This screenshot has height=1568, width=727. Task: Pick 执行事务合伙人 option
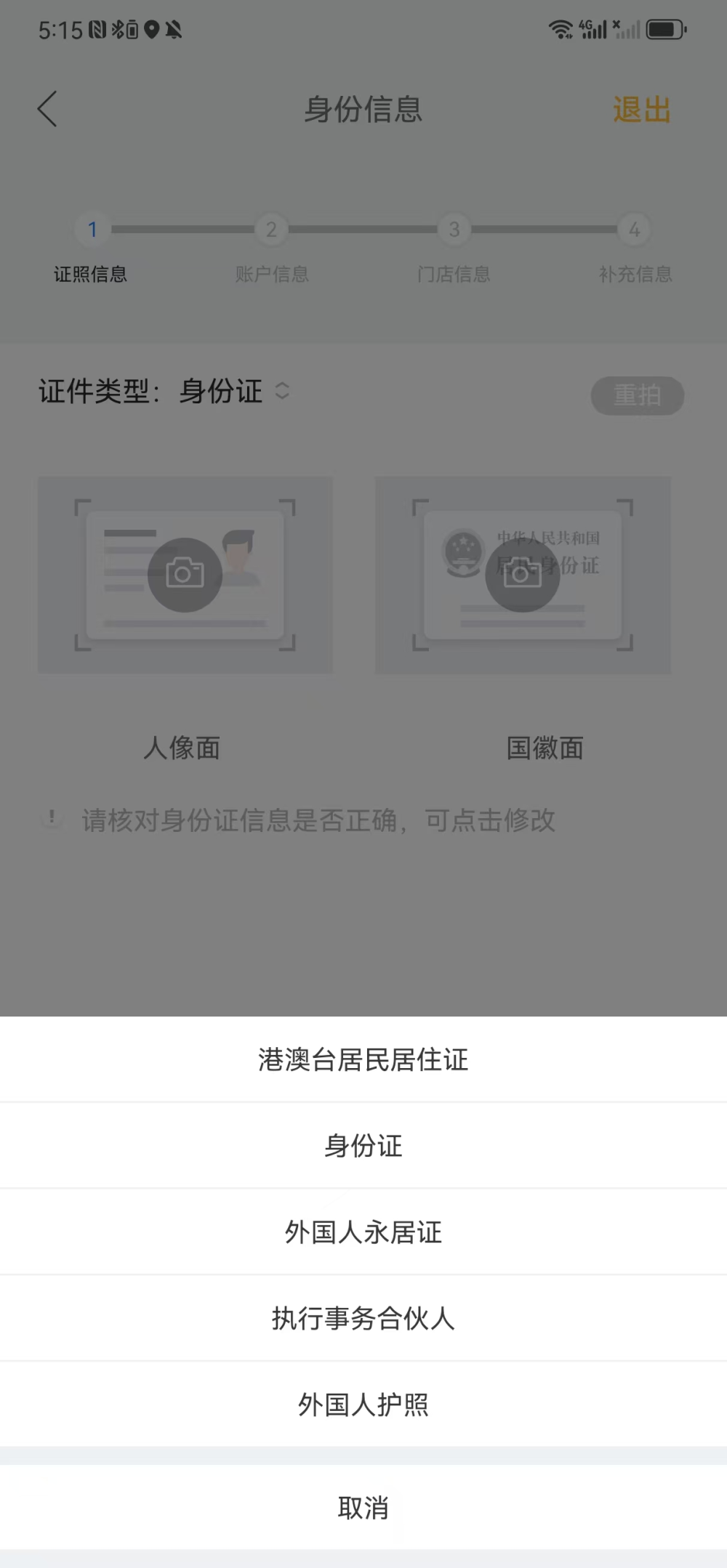(363, 1318)
